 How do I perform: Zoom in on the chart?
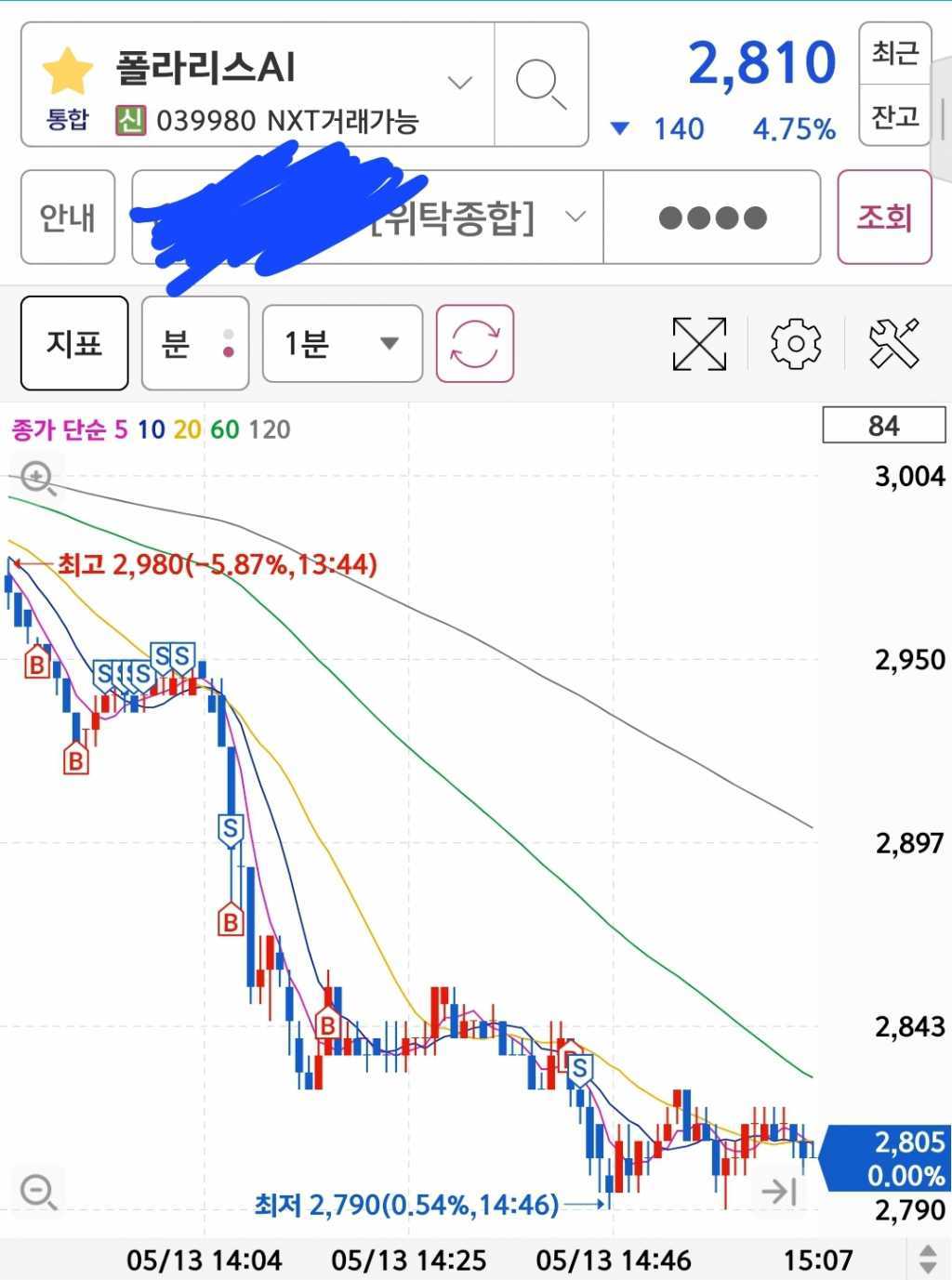(38, 478)
